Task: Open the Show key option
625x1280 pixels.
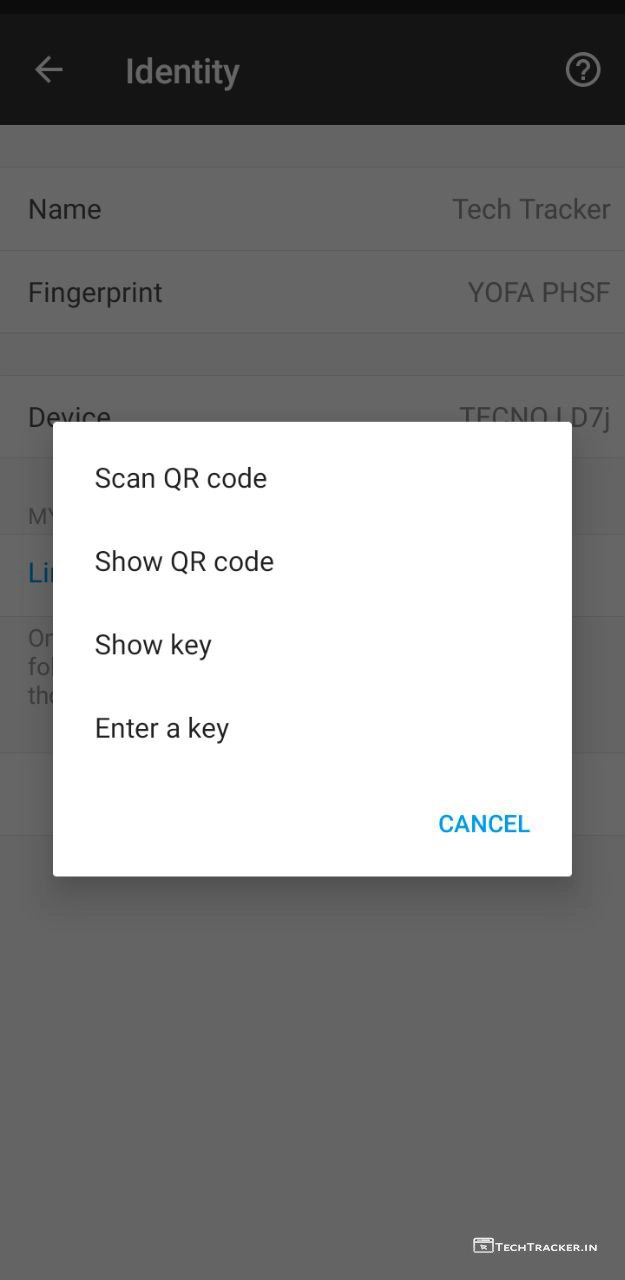Action: point(153,645)
